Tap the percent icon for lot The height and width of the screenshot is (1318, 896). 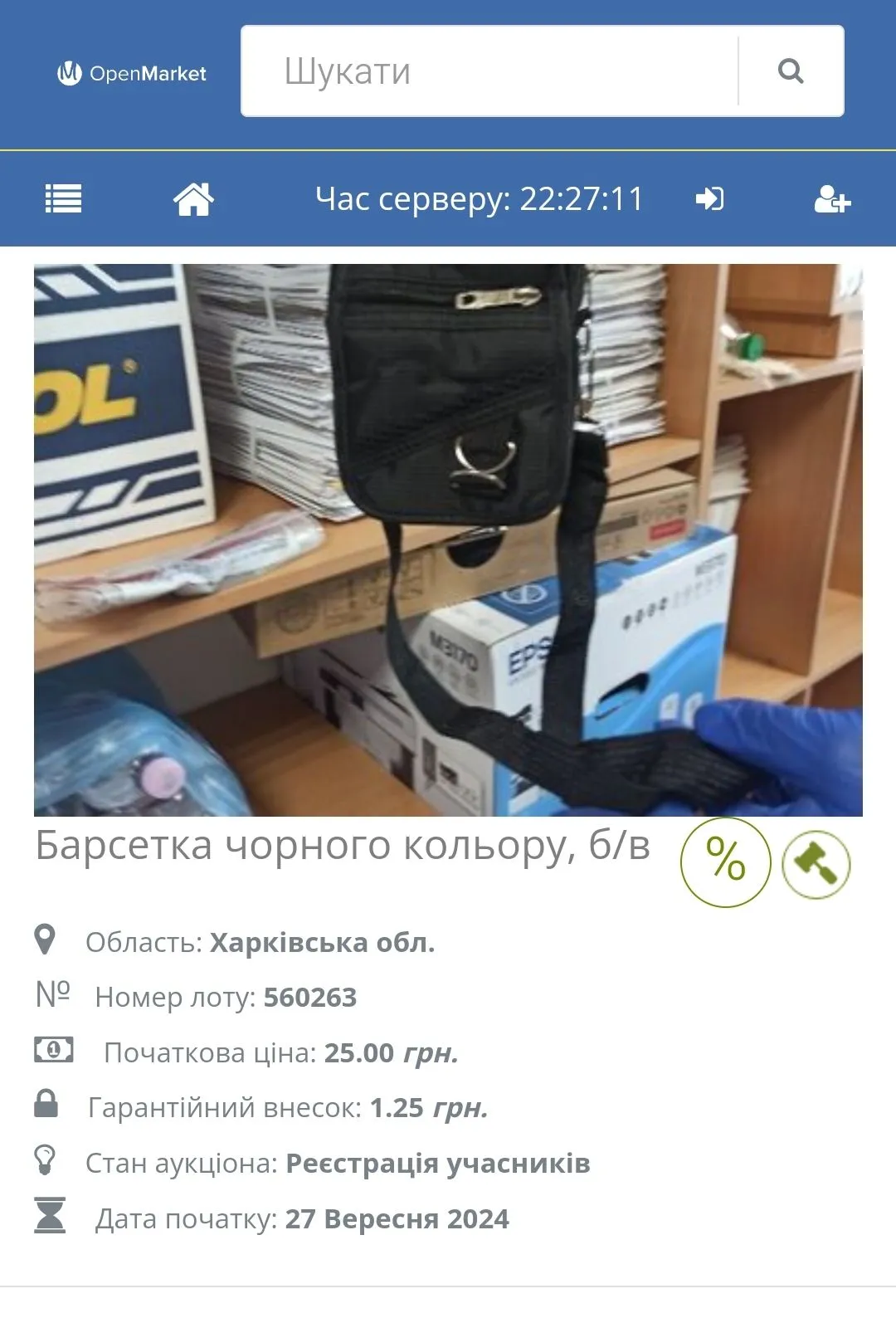click(x=725, y=862)
